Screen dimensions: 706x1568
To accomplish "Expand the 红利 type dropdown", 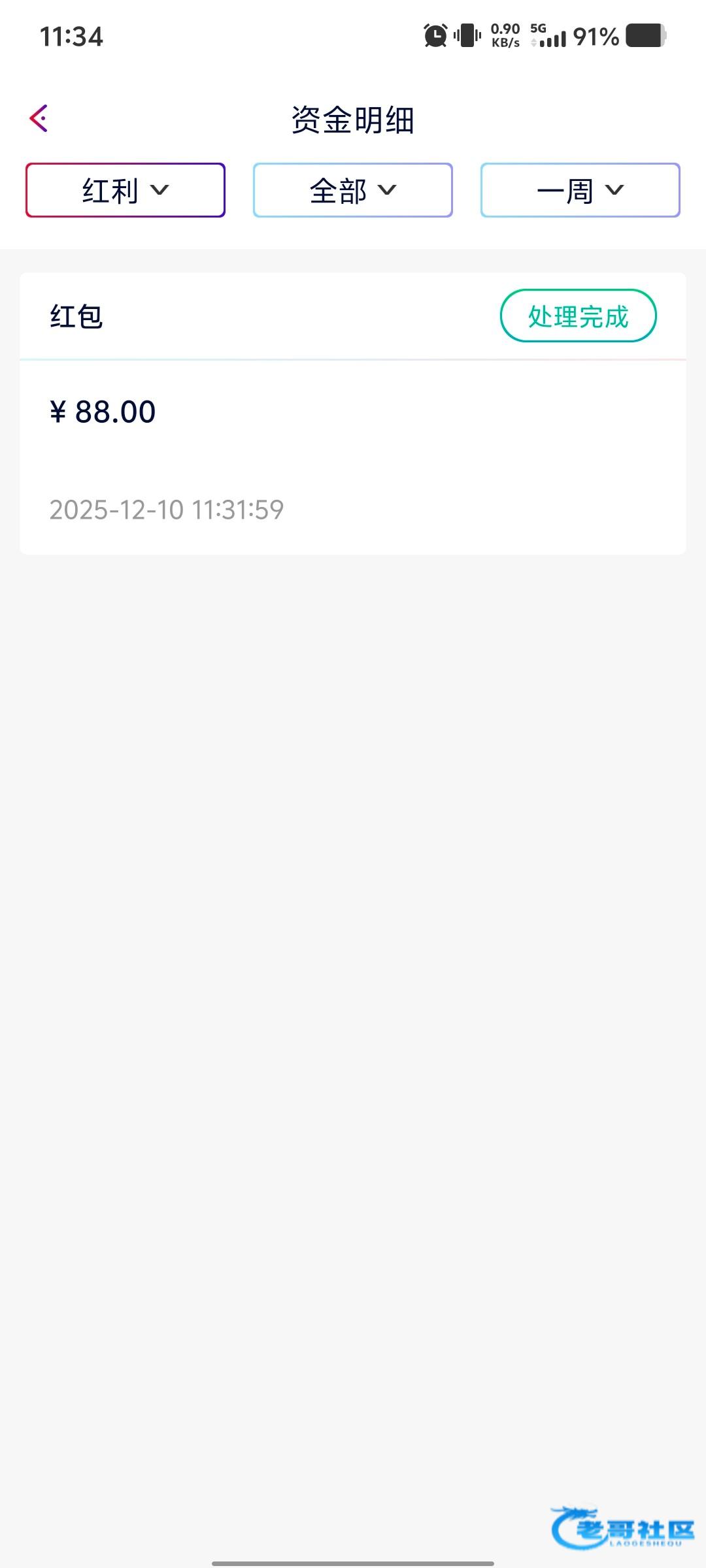I will 126,190.
